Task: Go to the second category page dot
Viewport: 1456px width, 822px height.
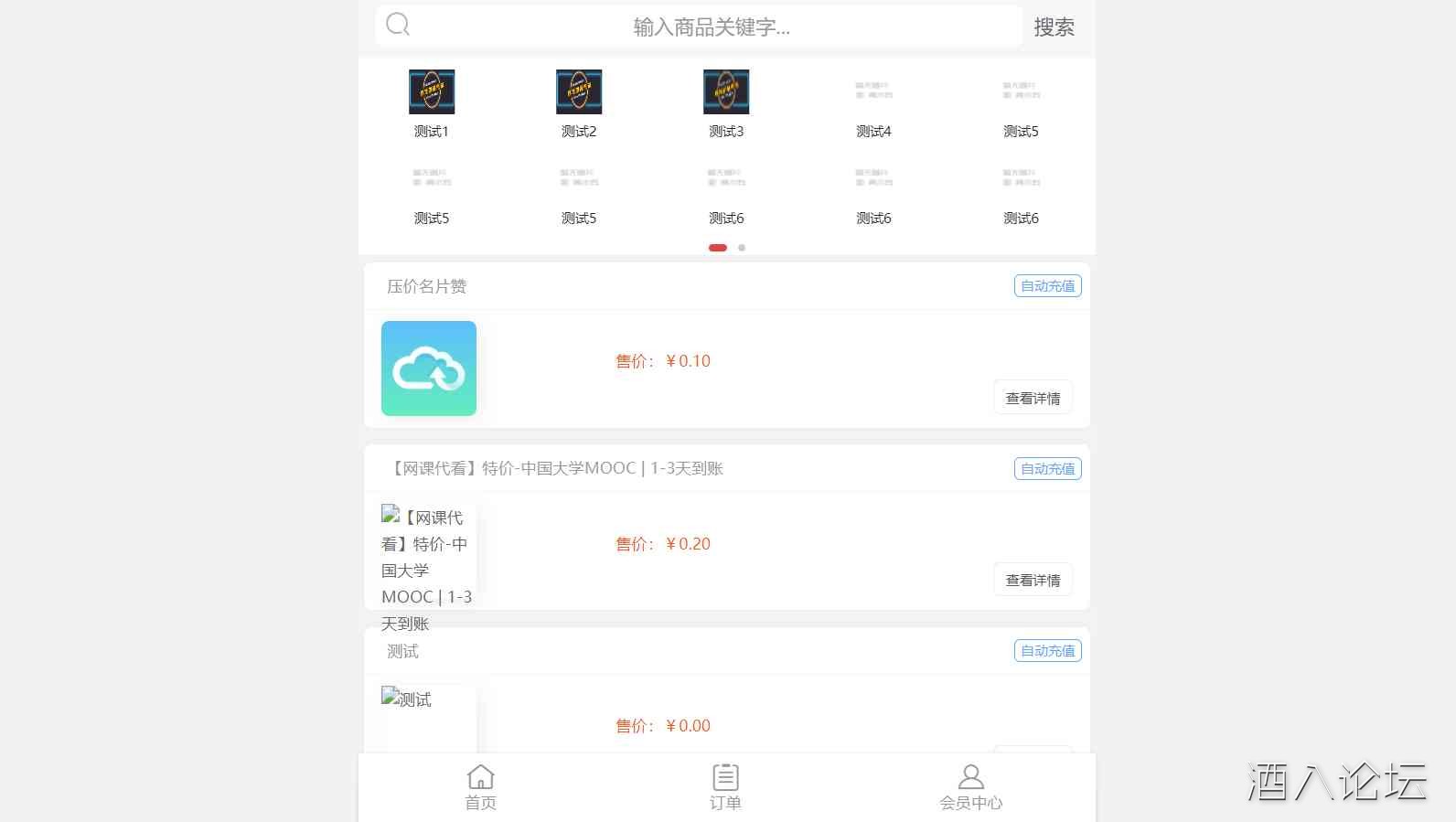Action: click(742, 248)
